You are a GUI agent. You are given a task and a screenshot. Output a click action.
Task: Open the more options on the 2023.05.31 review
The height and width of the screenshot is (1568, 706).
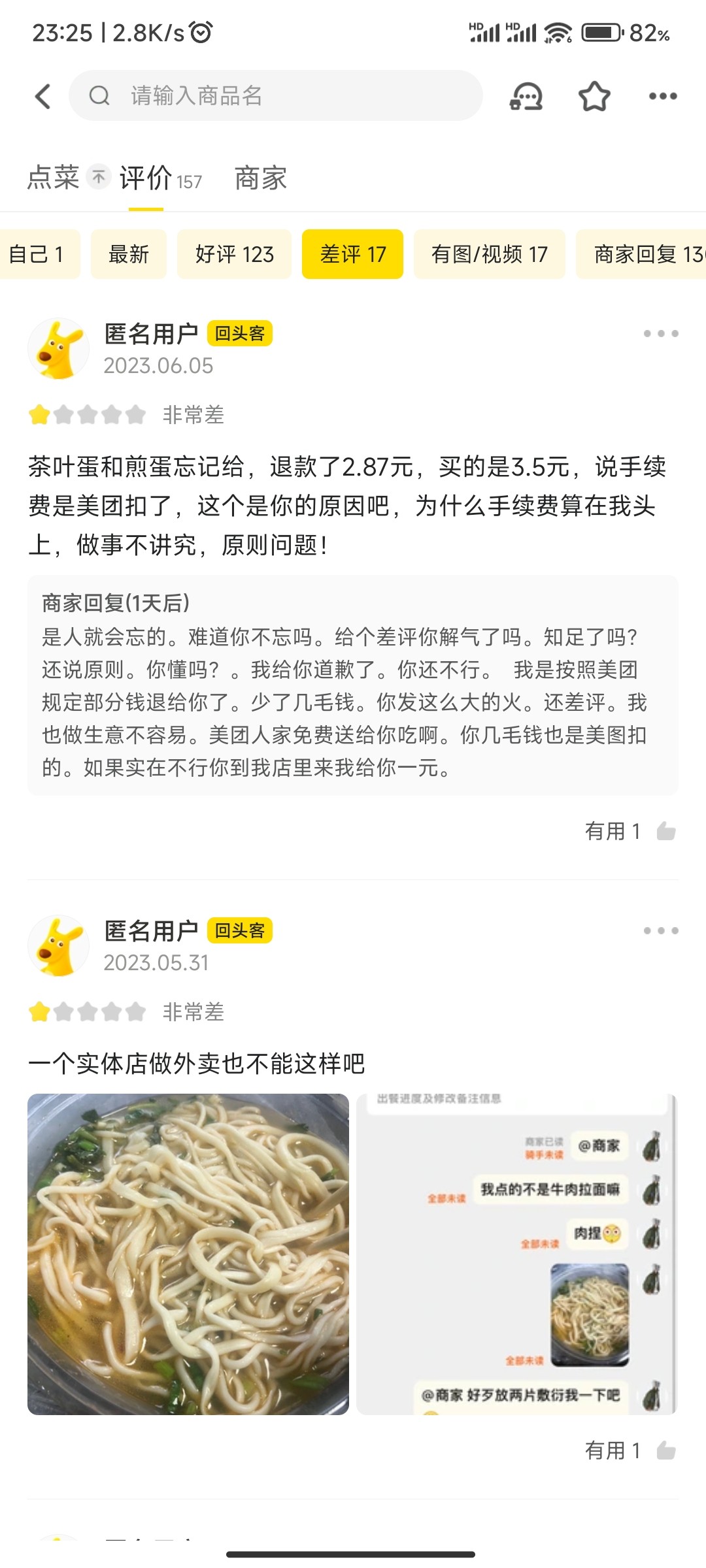(x=660, y=931)
